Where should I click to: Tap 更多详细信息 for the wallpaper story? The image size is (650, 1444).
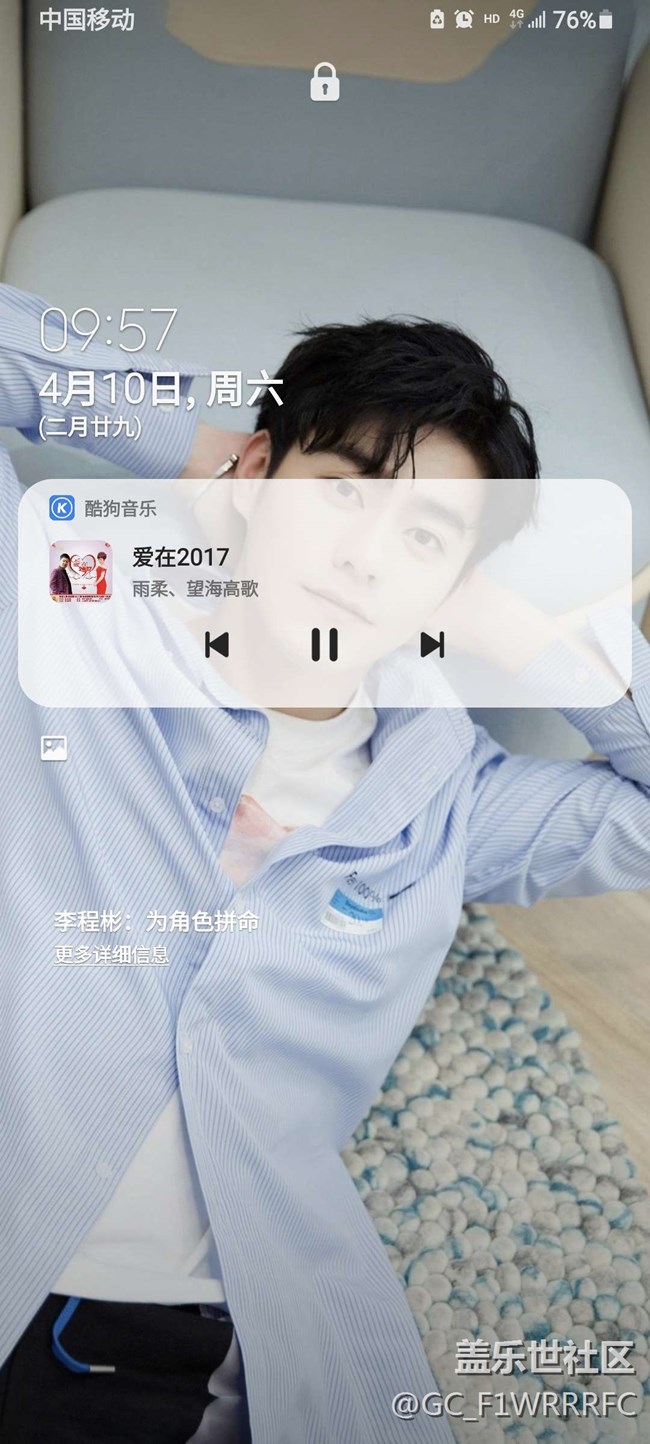point(111,955)
